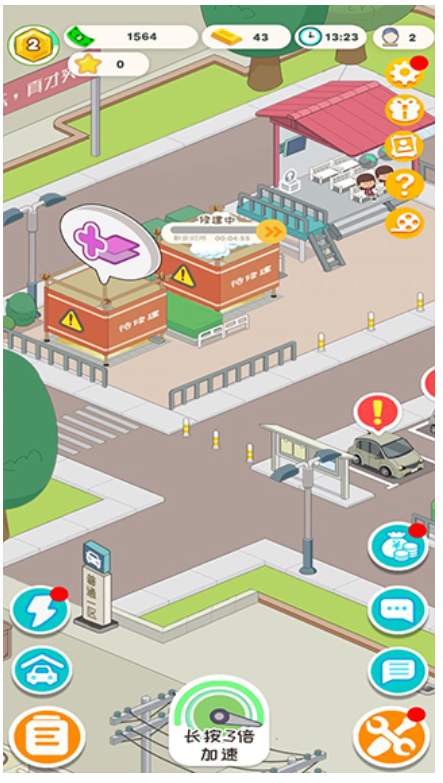Open the settings gear icon
Viewport: 443px width, 783px height.
tap(405, 73)
